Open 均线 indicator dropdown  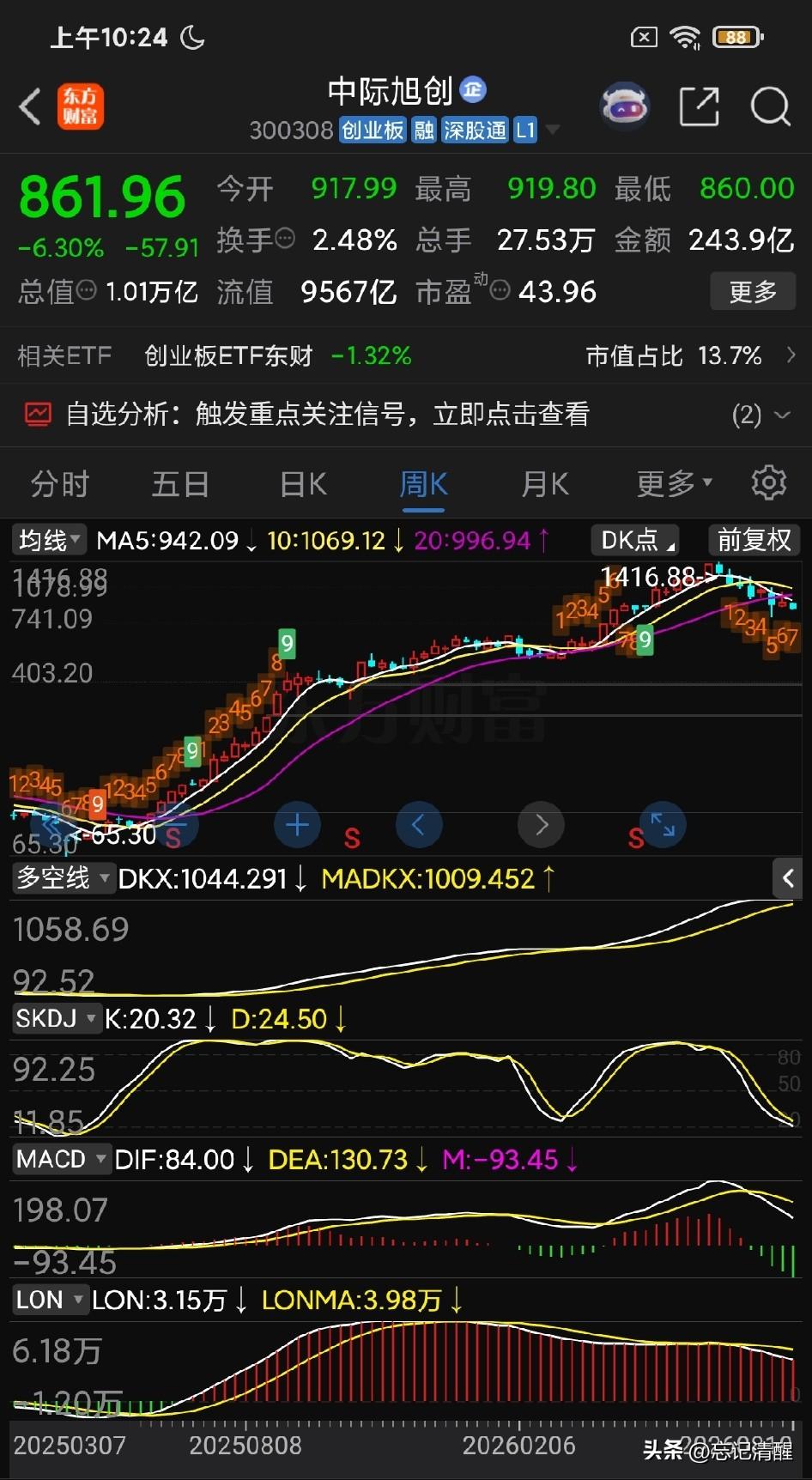(50, 540)
